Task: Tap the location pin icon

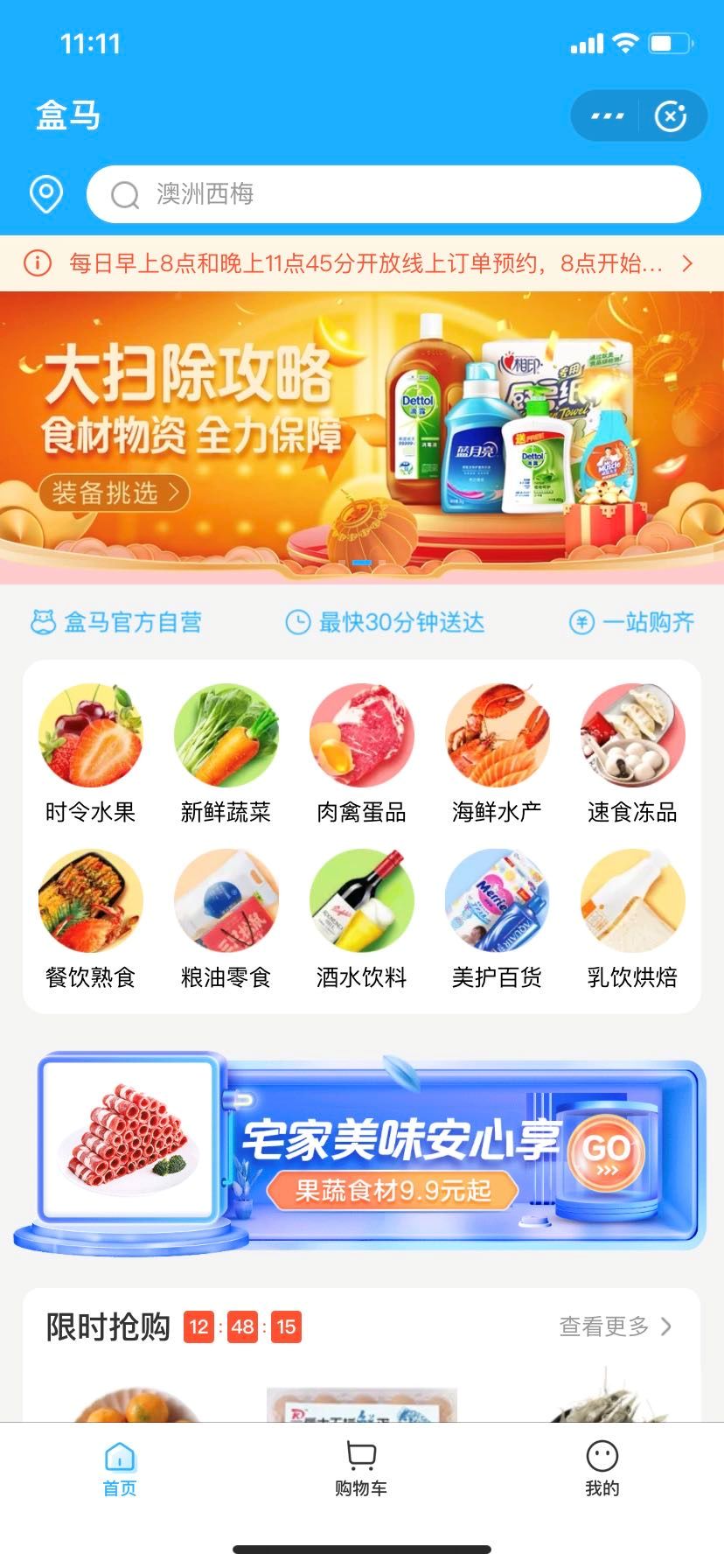Action: pos(45,194)
